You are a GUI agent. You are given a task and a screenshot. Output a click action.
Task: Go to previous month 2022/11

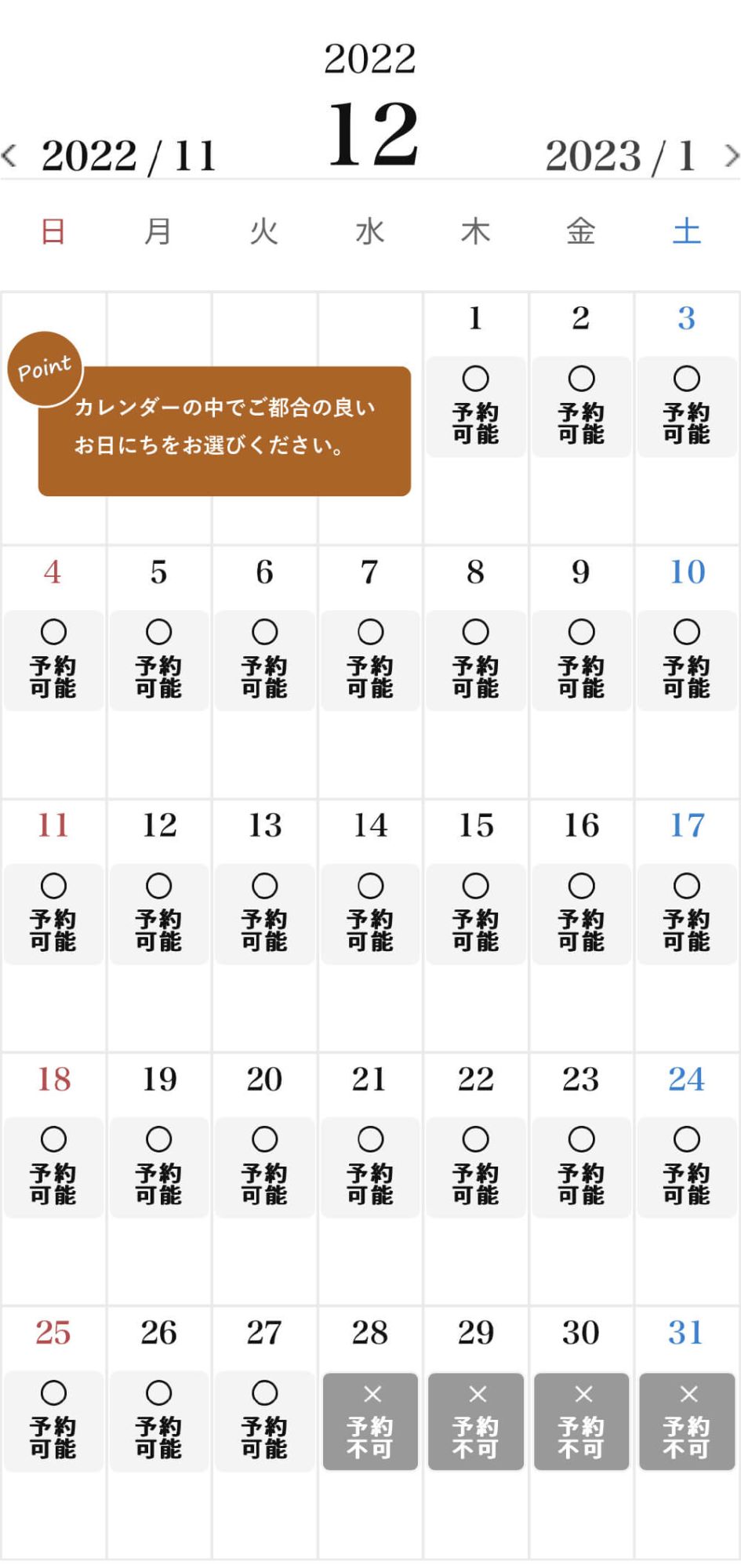[110, 155]
